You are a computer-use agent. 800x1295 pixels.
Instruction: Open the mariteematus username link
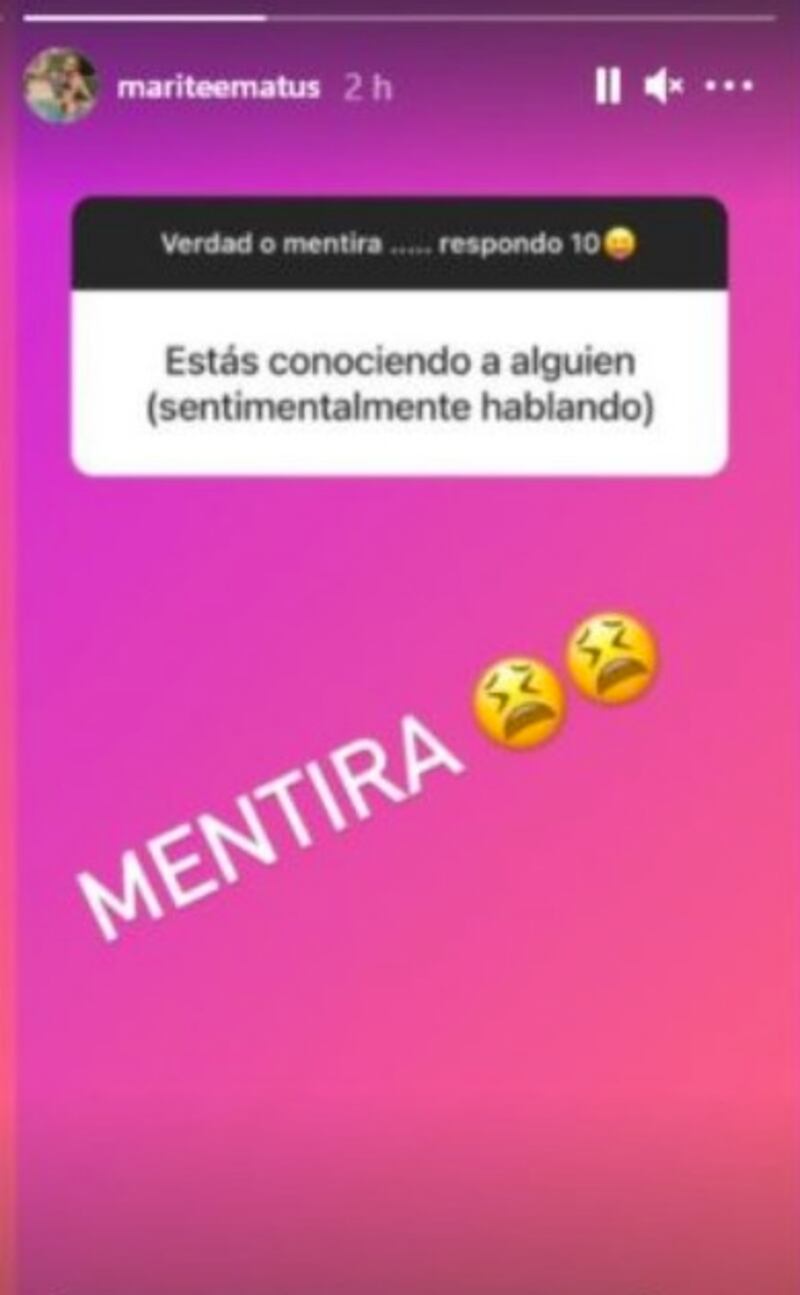pyautogui.click(x=218, y=88)
